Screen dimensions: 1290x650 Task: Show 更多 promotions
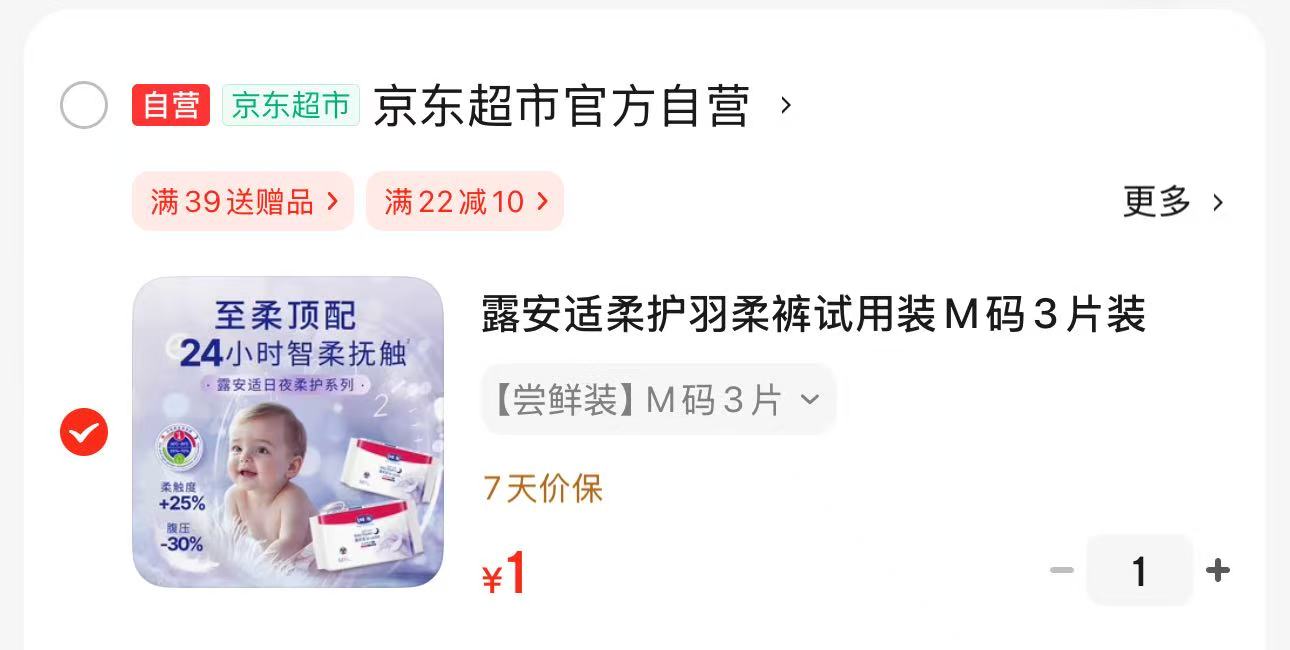point(1172,202)
